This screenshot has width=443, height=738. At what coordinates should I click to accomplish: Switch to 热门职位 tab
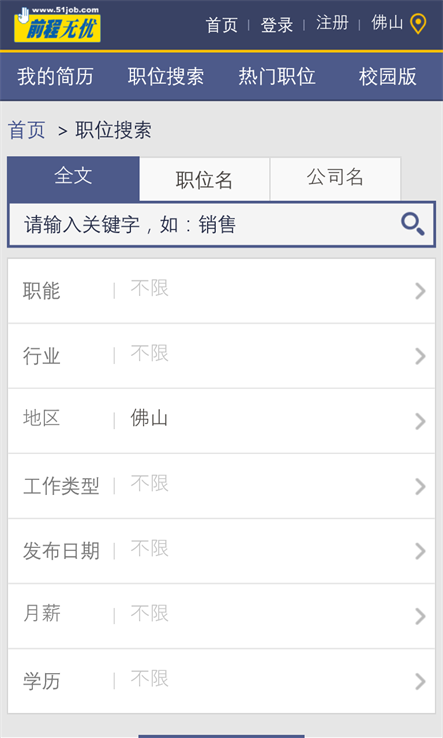[277, 76]
